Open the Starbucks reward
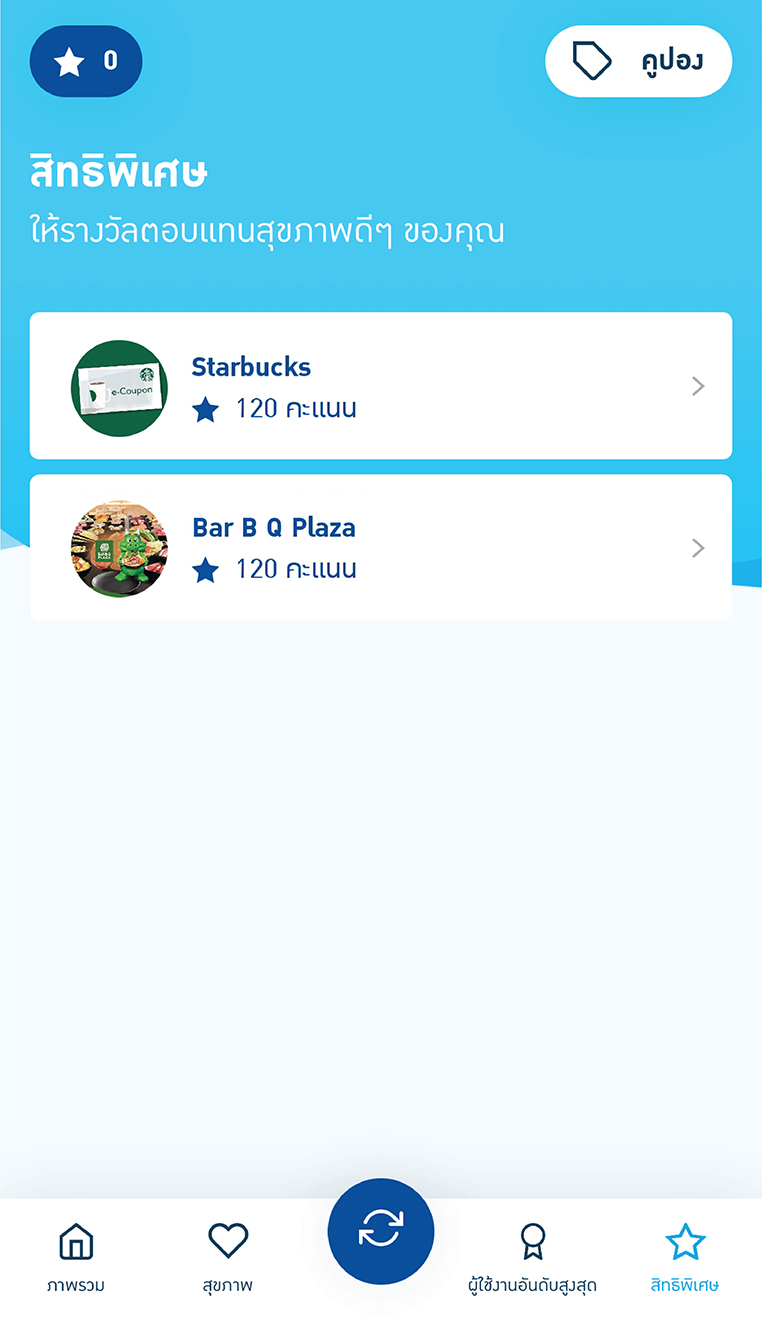 click(x=380, y=386)
